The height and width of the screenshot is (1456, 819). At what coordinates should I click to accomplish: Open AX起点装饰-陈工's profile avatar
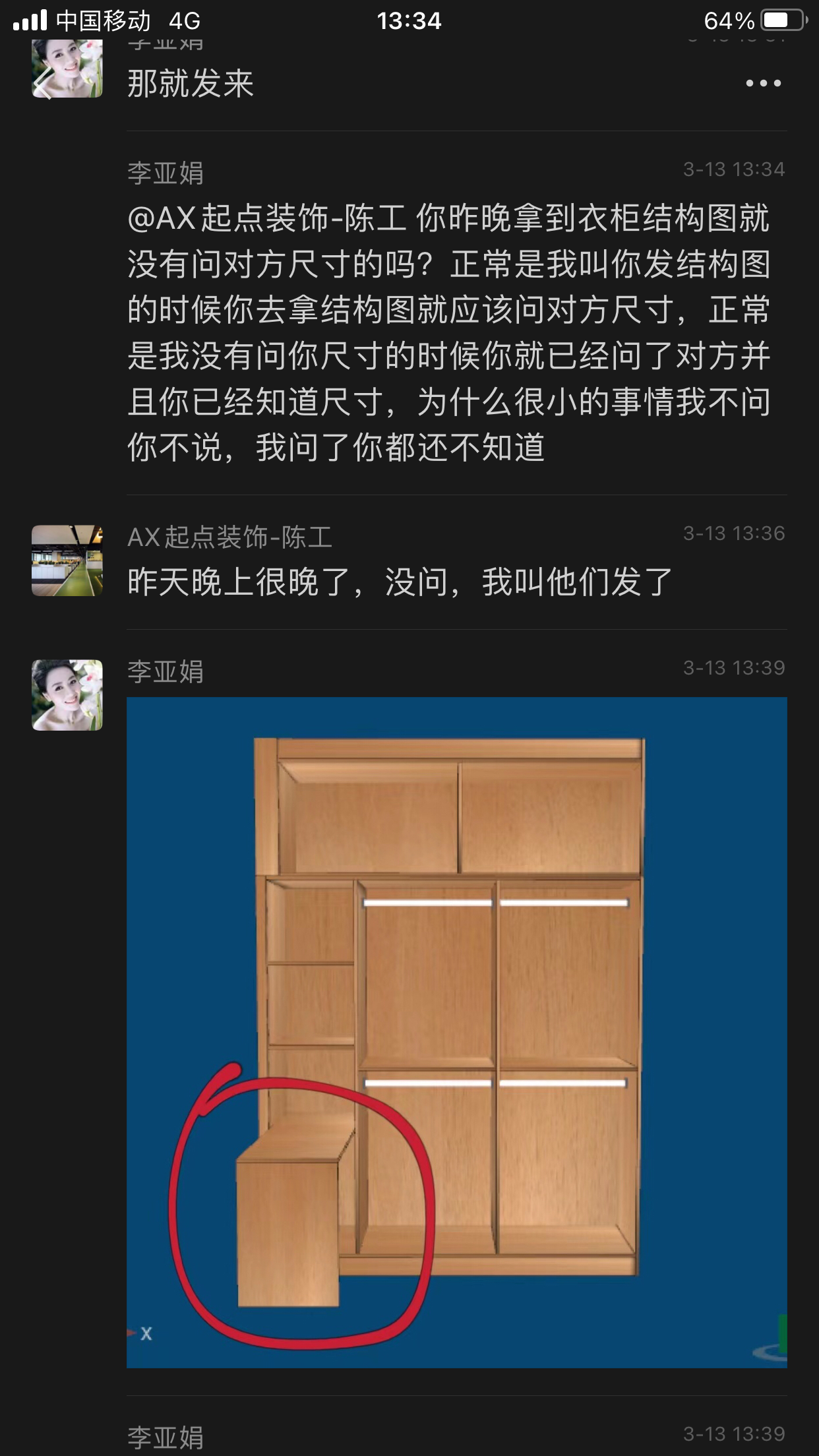pos(67,561)
